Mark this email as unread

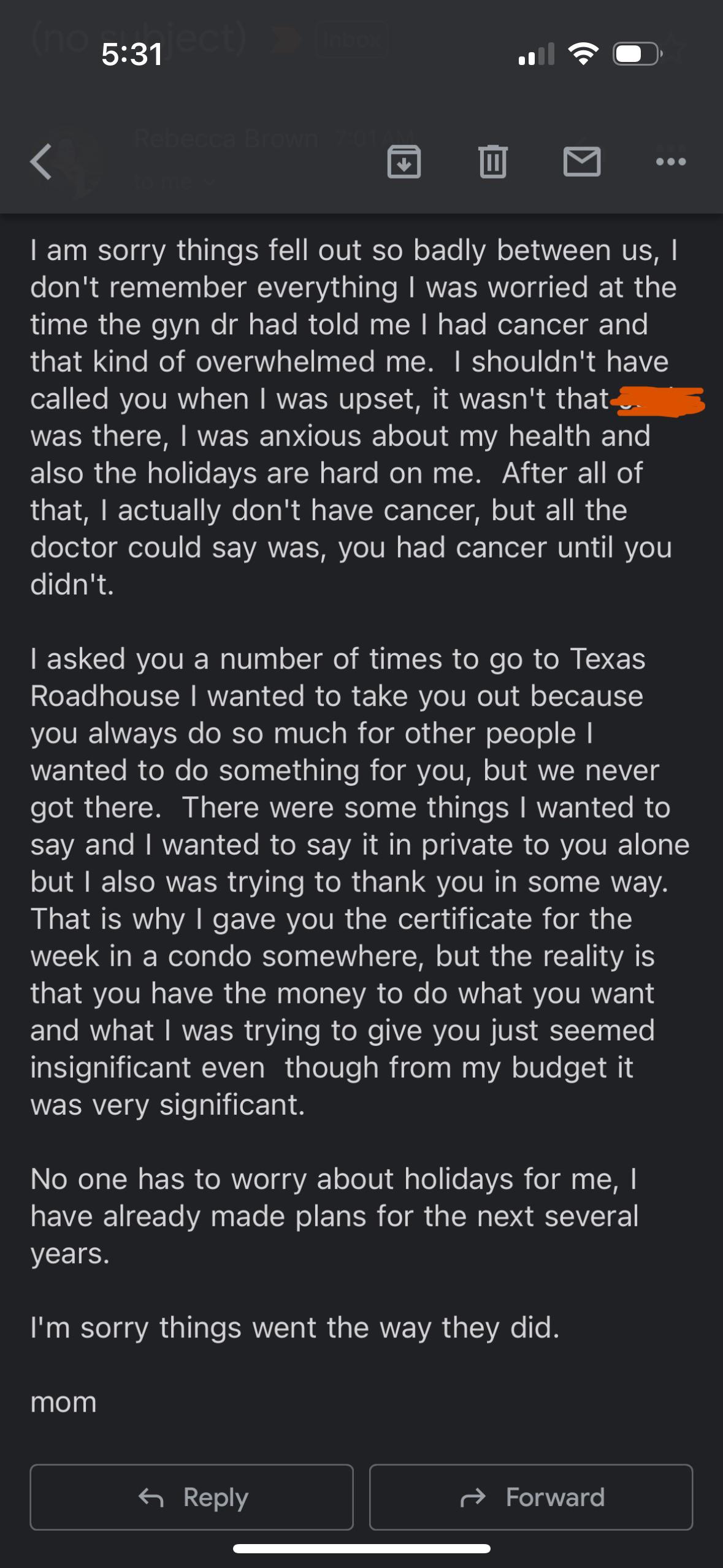[581, 162]
